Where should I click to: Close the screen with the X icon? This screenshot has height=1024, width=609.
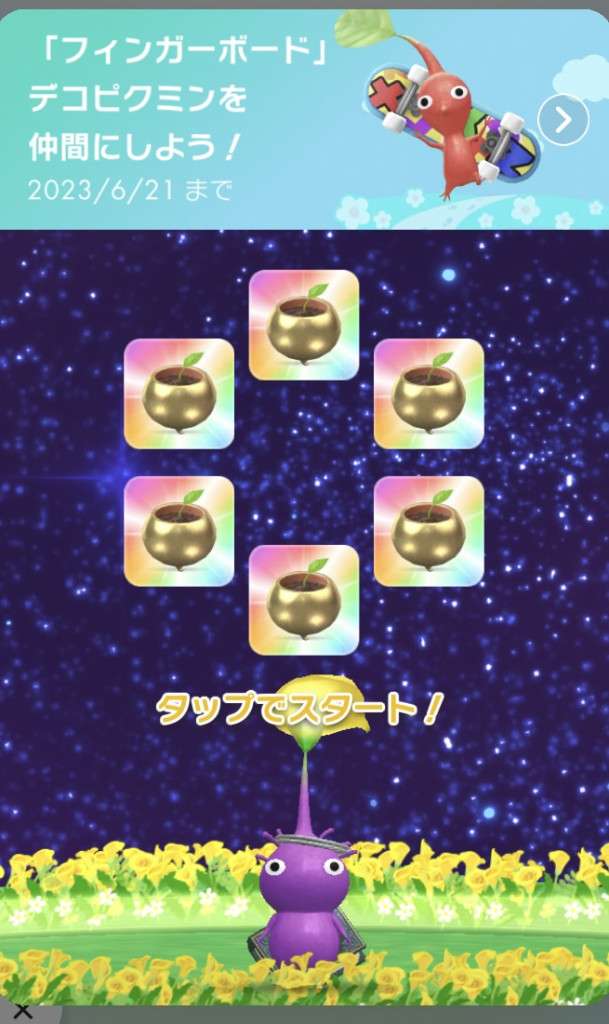[22, 1011]
